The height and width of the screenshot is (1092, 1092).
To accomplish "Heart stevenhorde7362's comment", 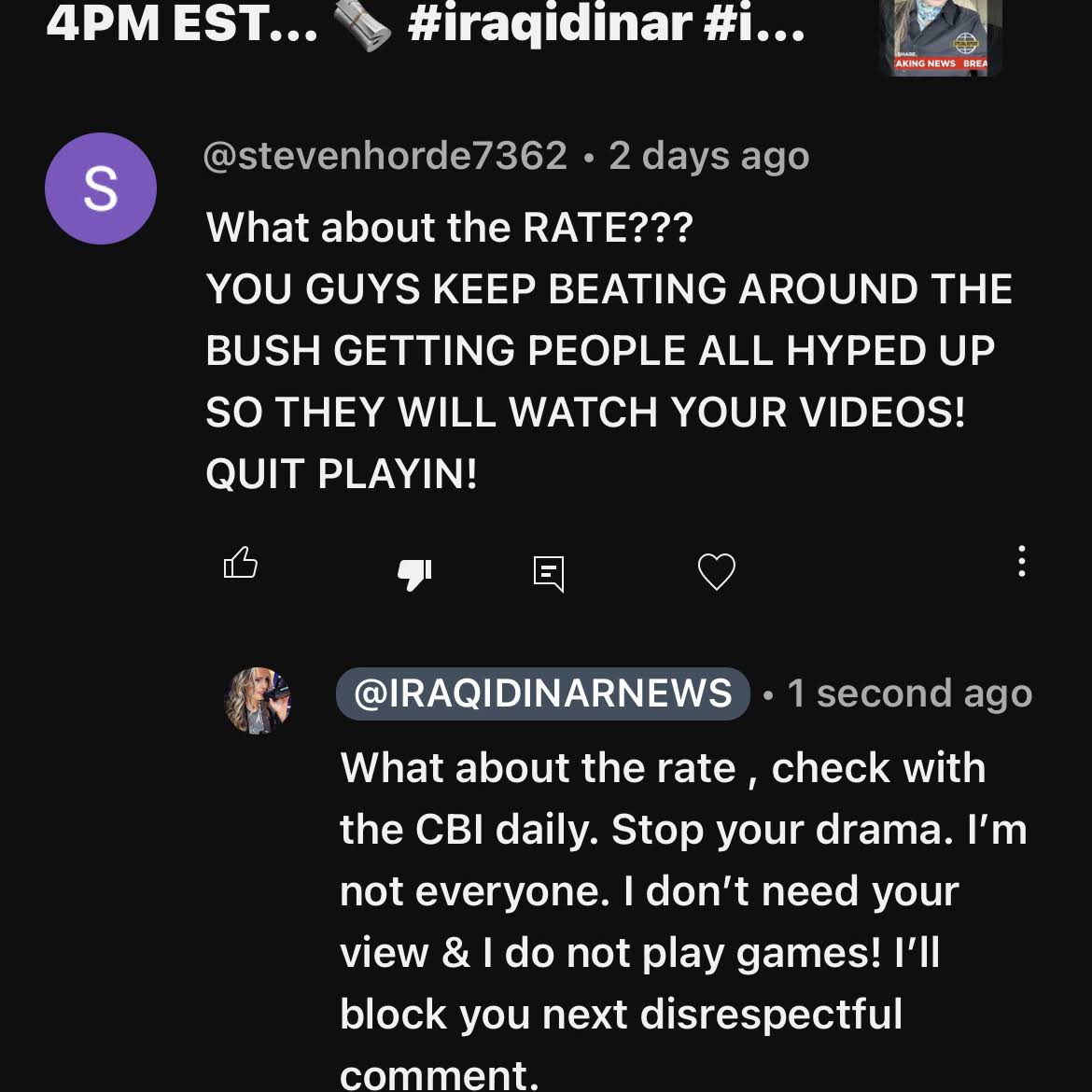I will [716, 571].
